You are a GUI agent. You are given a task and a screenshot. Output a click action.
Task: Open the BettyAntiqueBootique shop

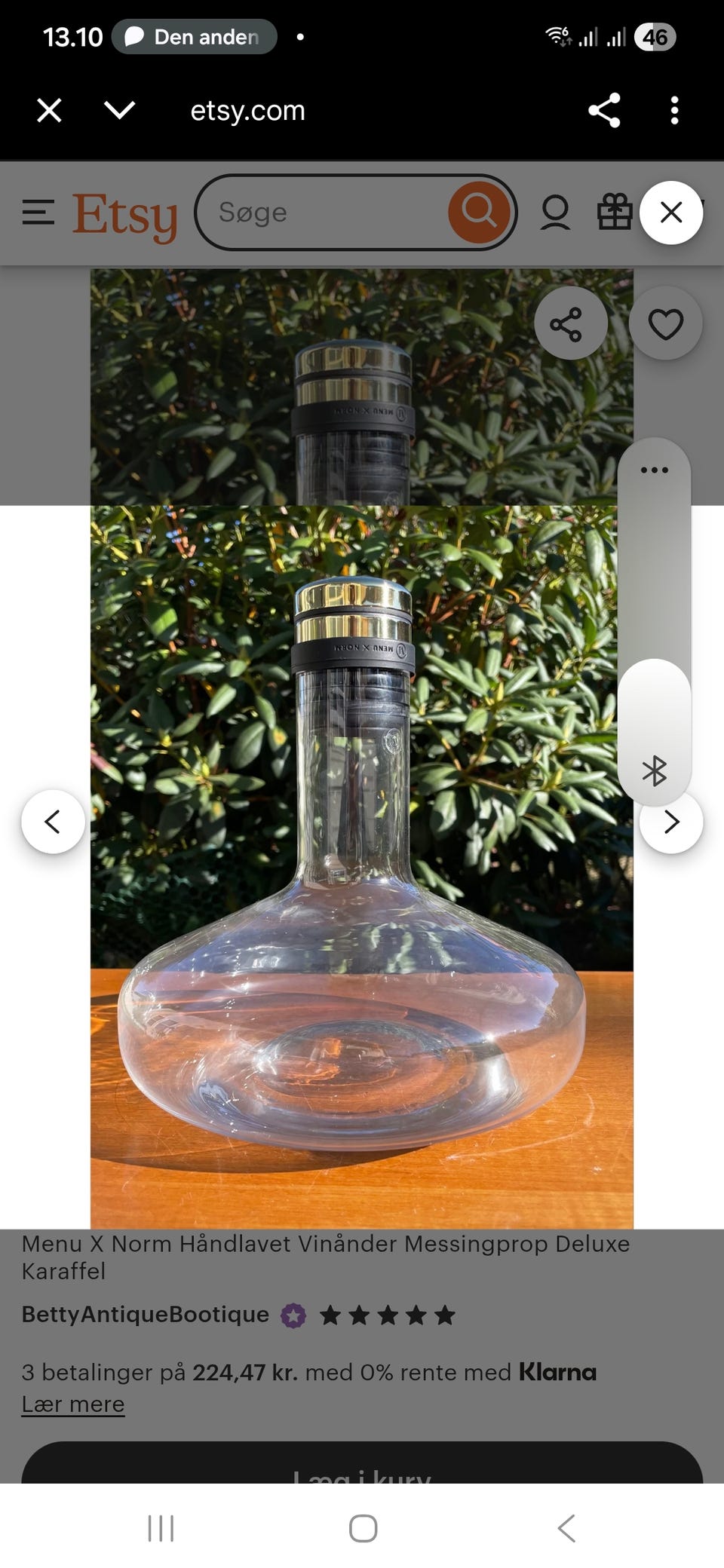tap(145, 1315)
